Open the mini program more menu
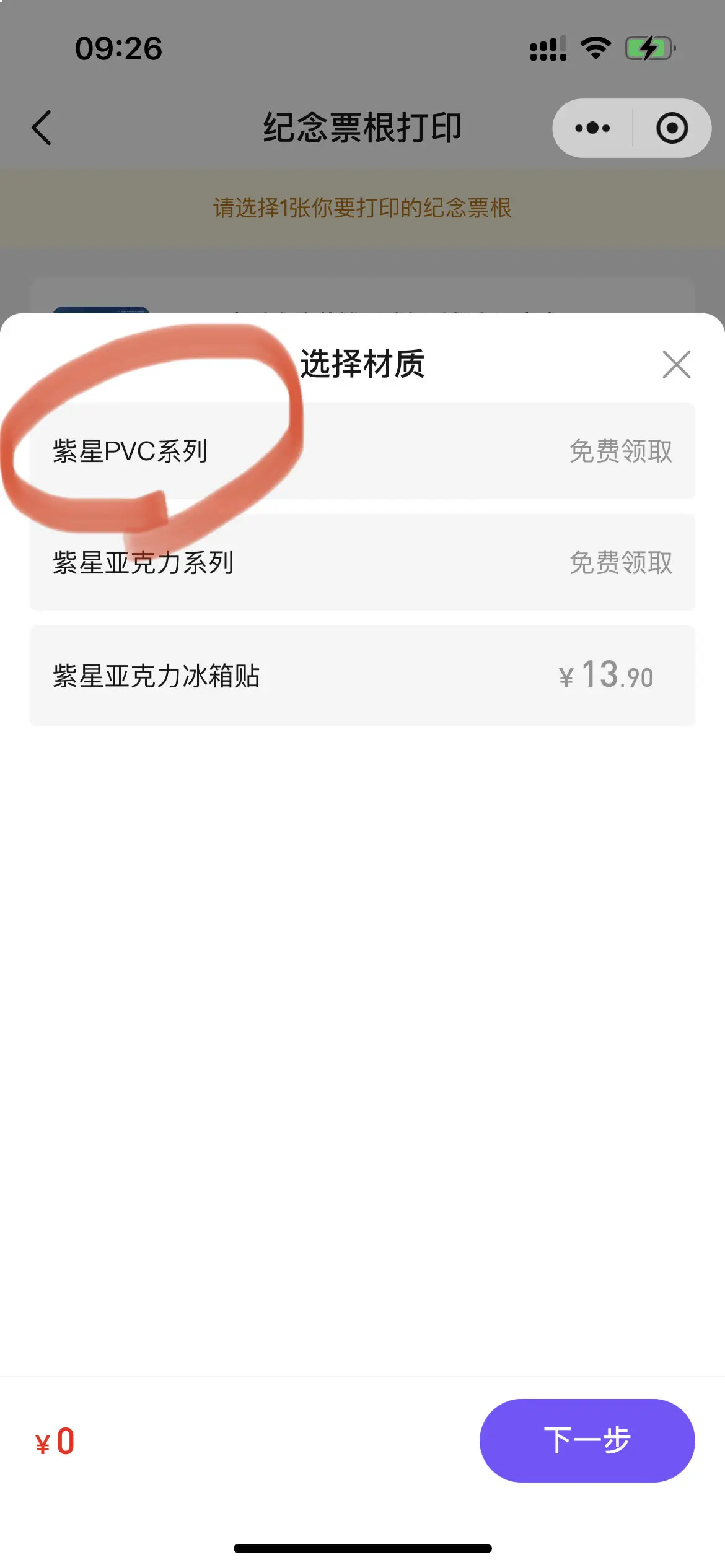This screenshot has width=725, height=1568. [592, 128]
